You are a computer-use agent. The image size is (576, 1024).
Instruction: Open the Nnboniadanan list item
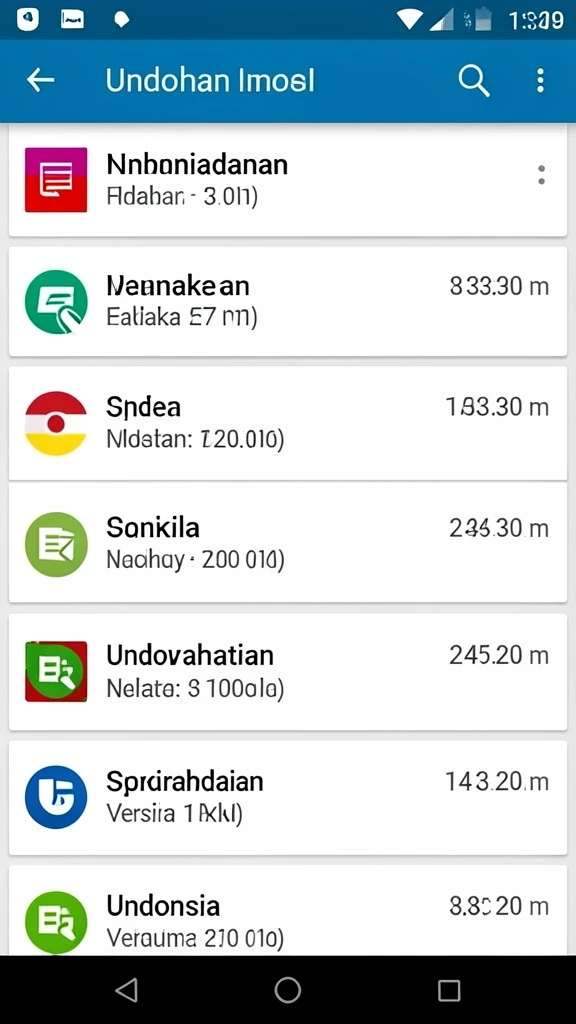pyautogui.click(x=287, y=180)
